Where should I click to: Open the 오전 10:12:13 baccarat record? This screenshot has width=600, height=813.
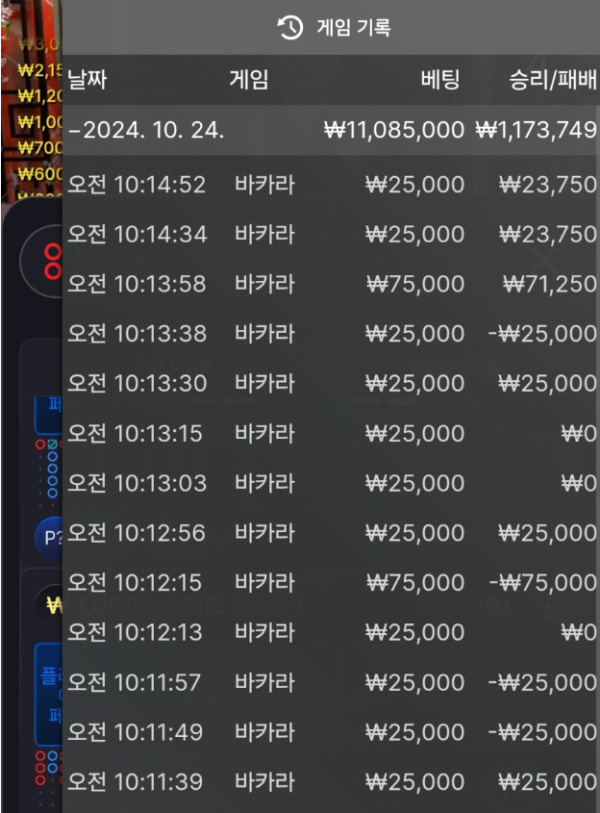pyautogui.click(x=330, y=632)
